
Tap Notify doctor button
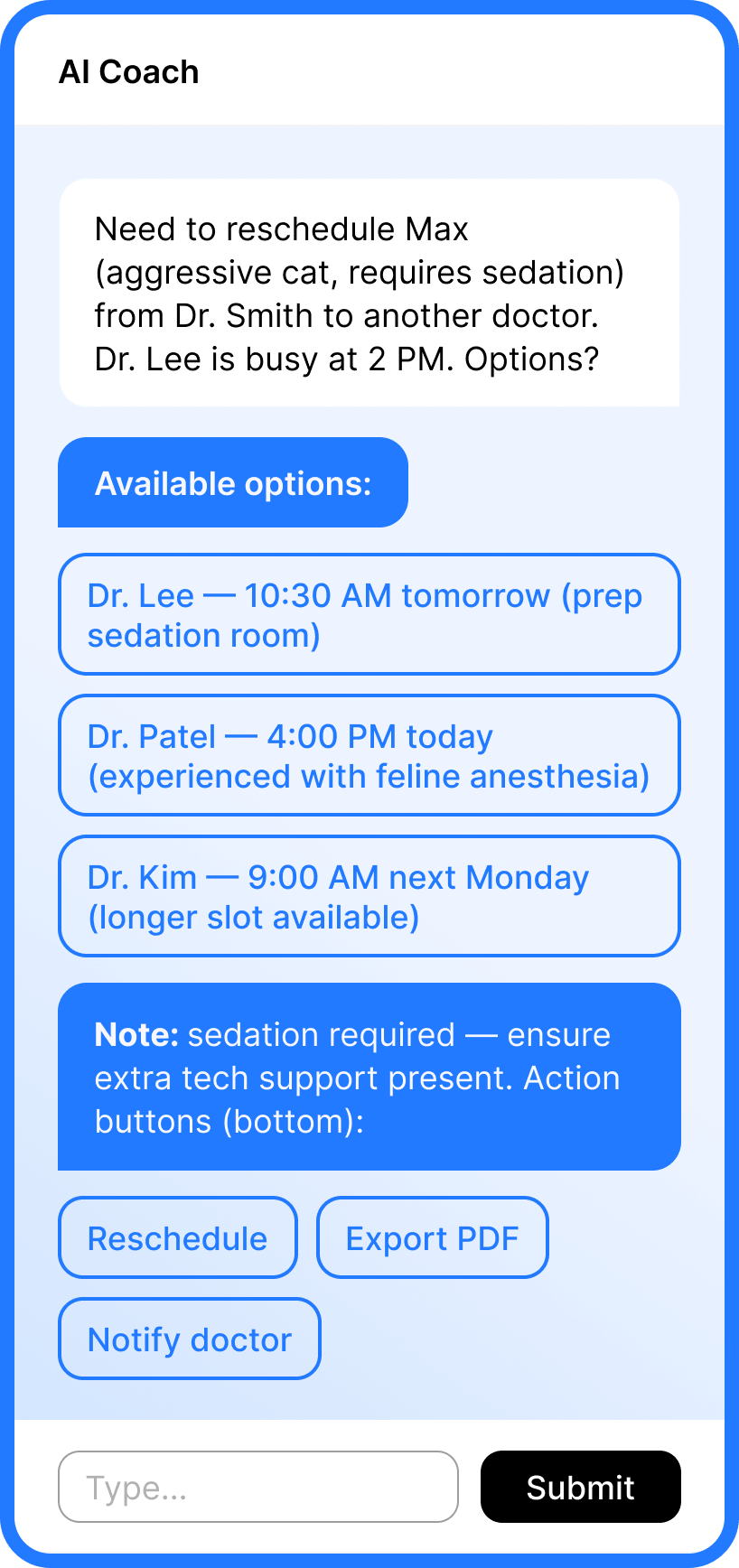tap(190, 1339)
